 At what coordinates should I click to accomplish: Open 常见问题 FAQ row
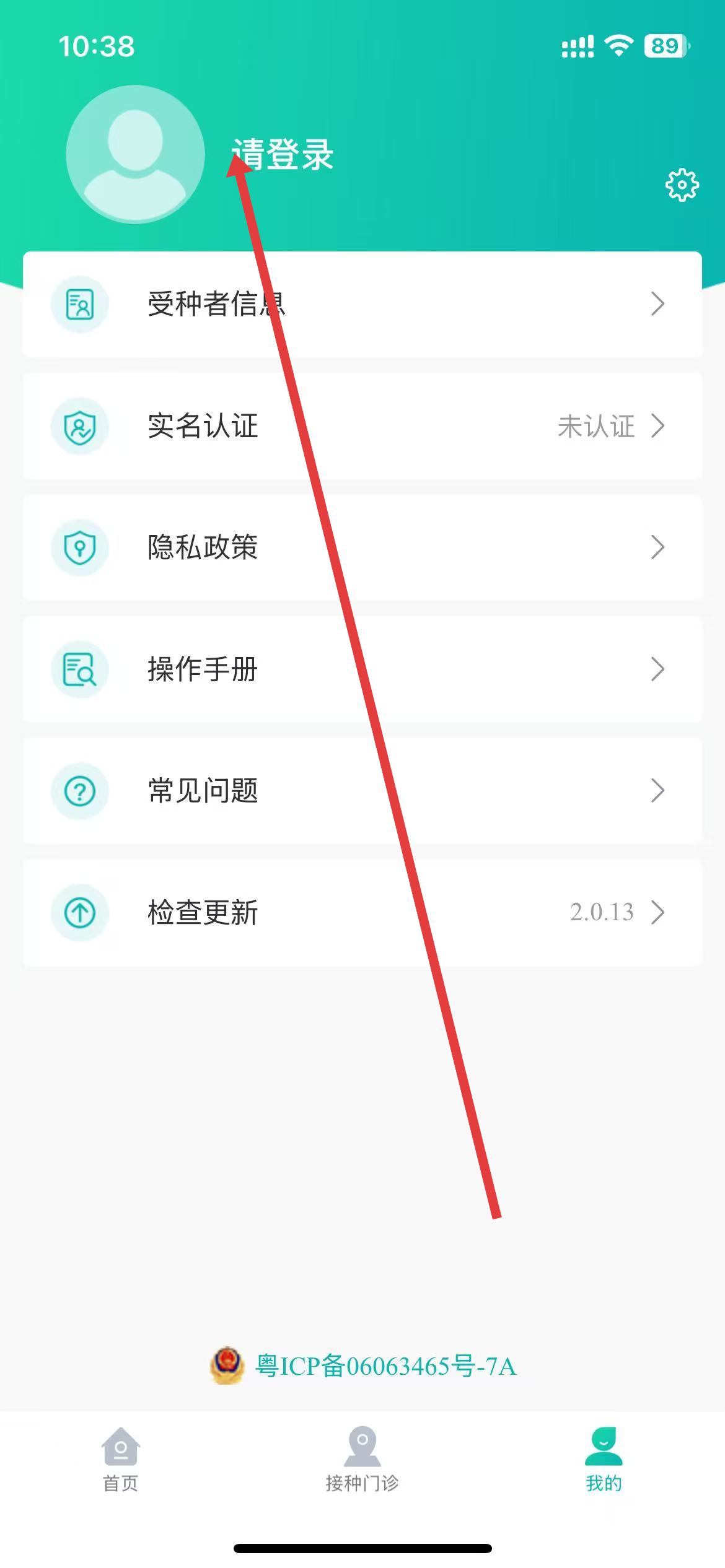(x=362, y=791)
